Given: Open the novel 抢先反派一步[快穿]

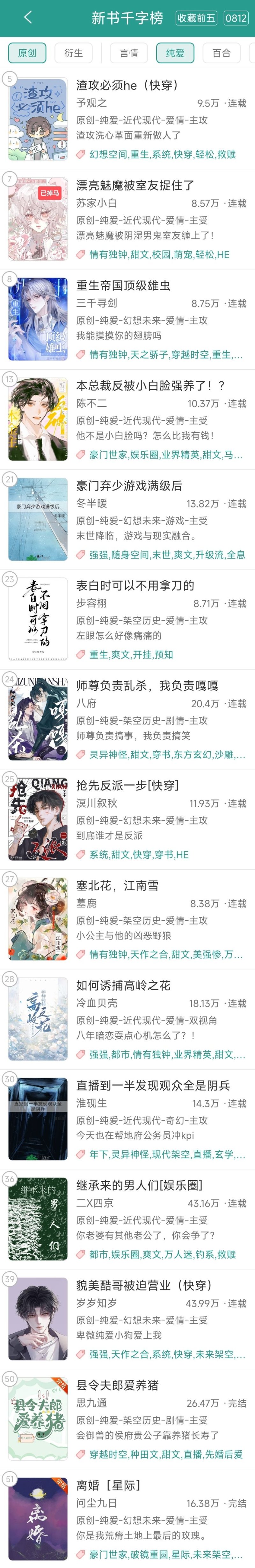Looking at the screenshot, I should (127, 785).
